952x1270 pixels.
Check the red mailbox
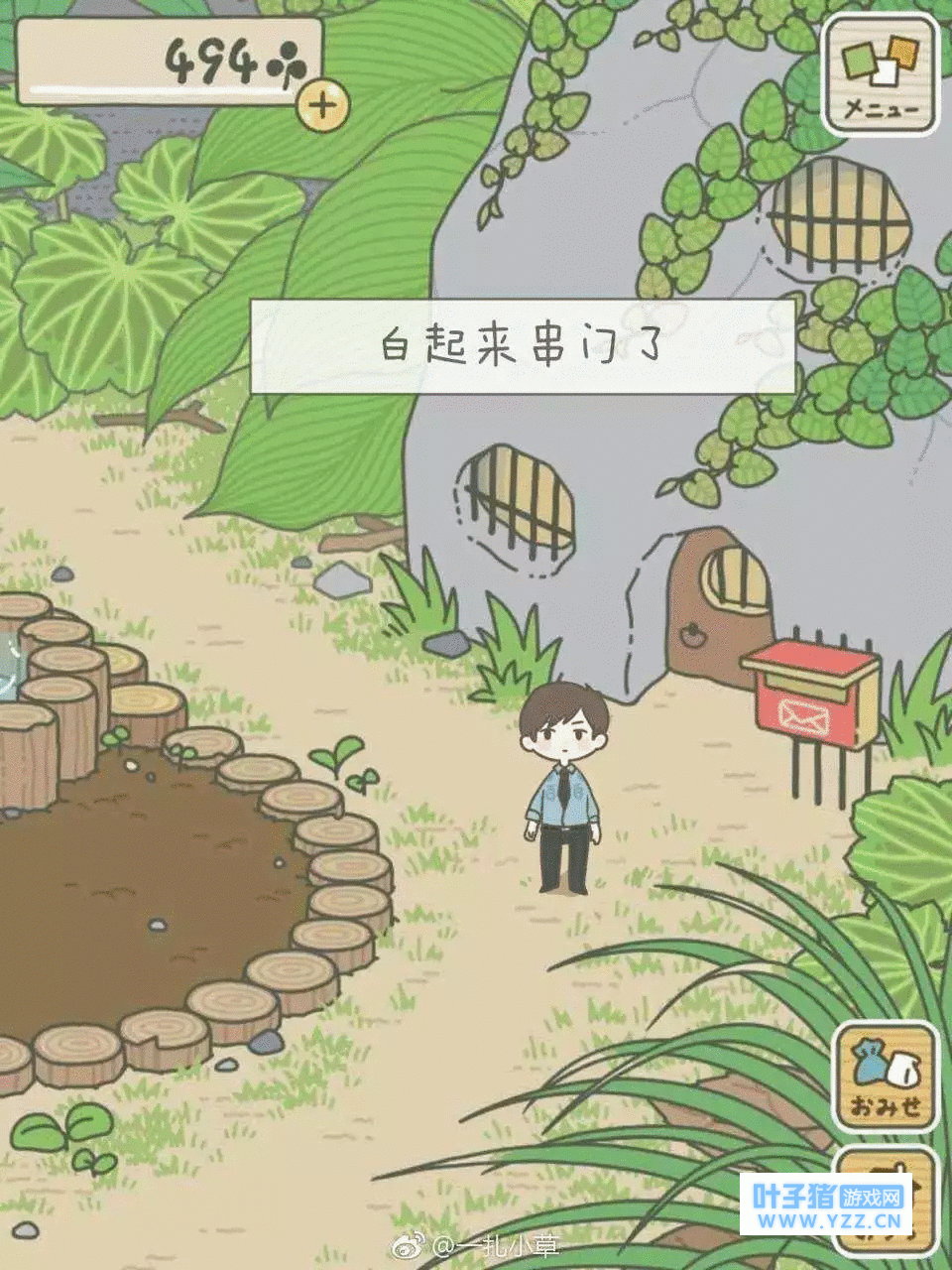click(809, 696)
